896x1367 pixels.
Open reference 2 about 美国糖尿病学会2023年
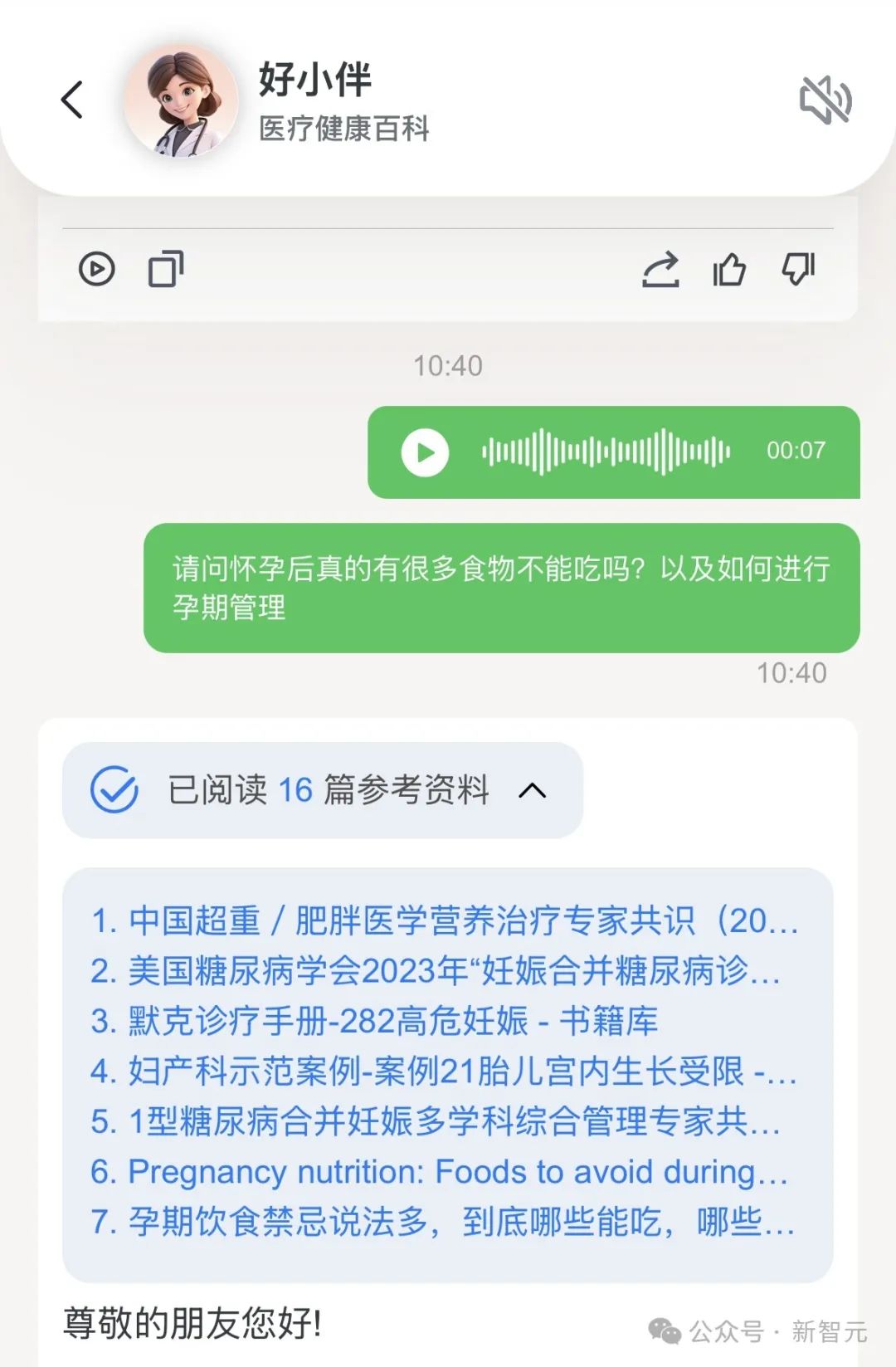(x=436, y=970)
